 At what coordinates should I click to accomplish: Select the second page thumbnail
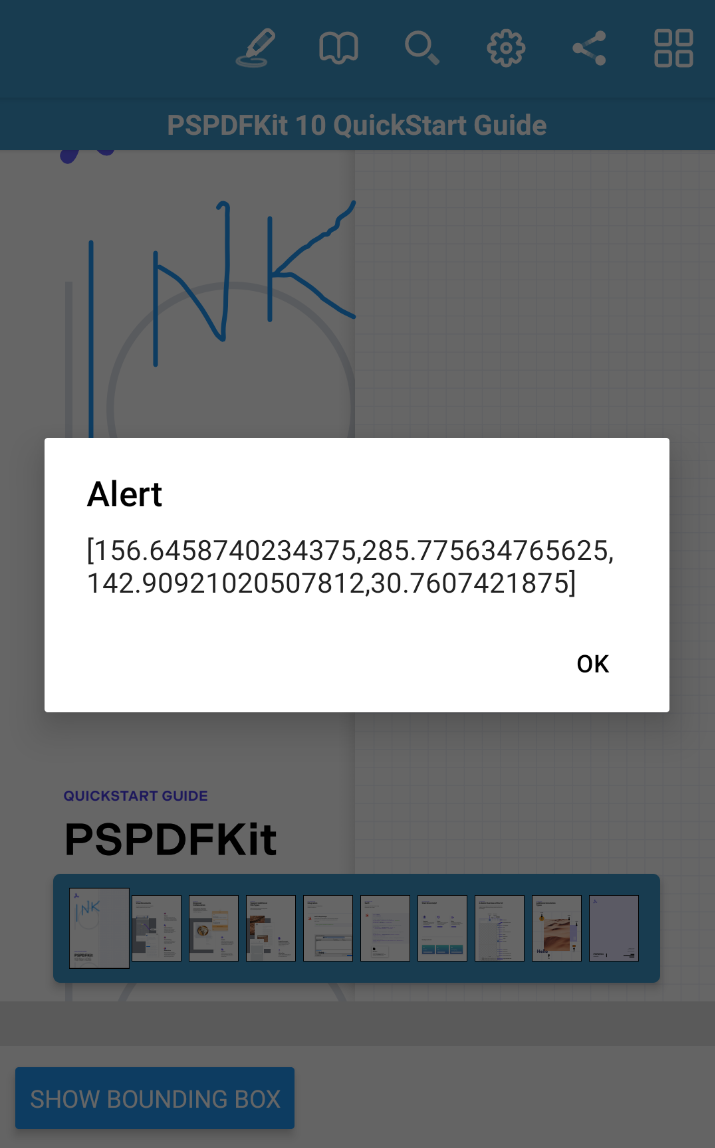pyautogui.click(x=157, y=928)
